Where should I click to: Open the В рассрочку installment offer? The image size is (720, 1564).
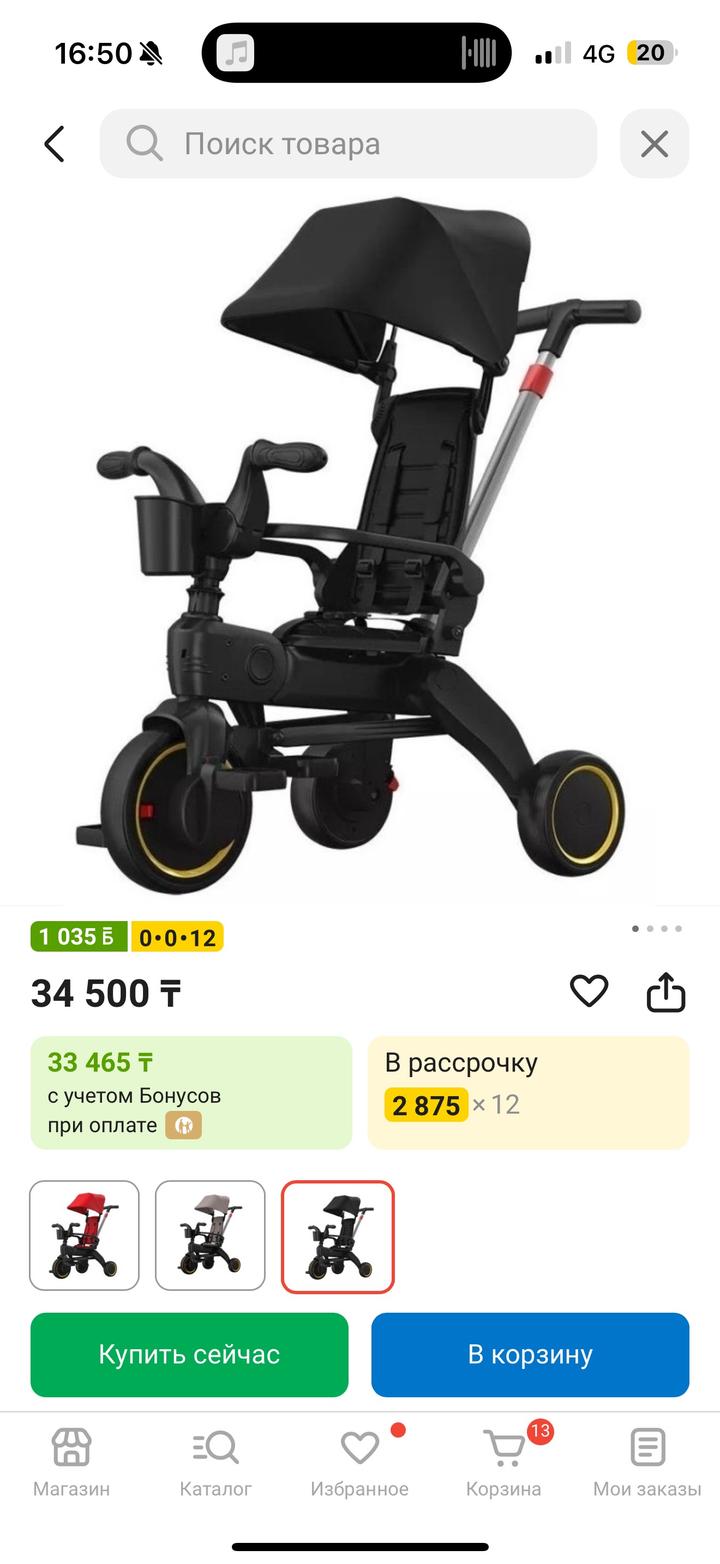[x=528, y=1092]
